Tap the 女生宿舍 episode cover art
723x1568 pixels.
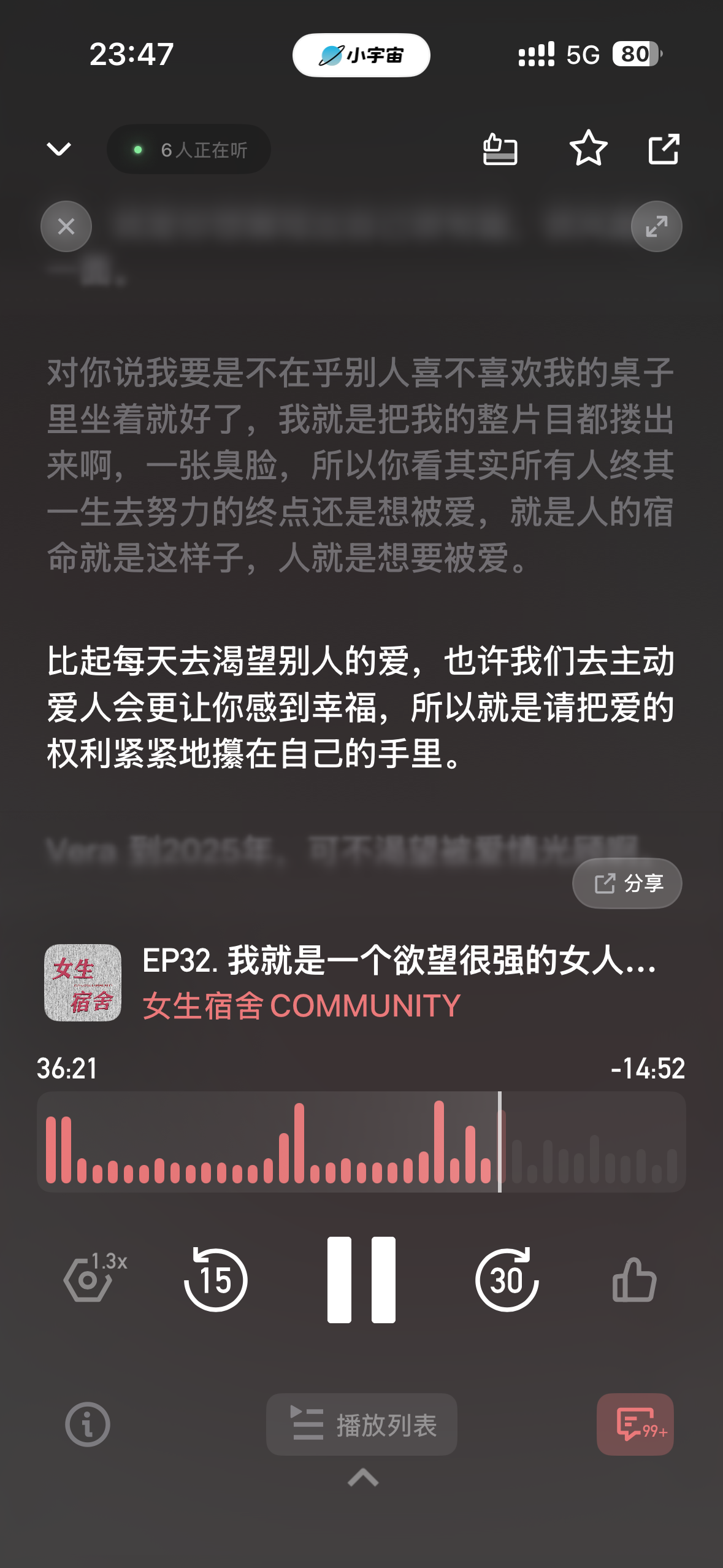(83, 983)
